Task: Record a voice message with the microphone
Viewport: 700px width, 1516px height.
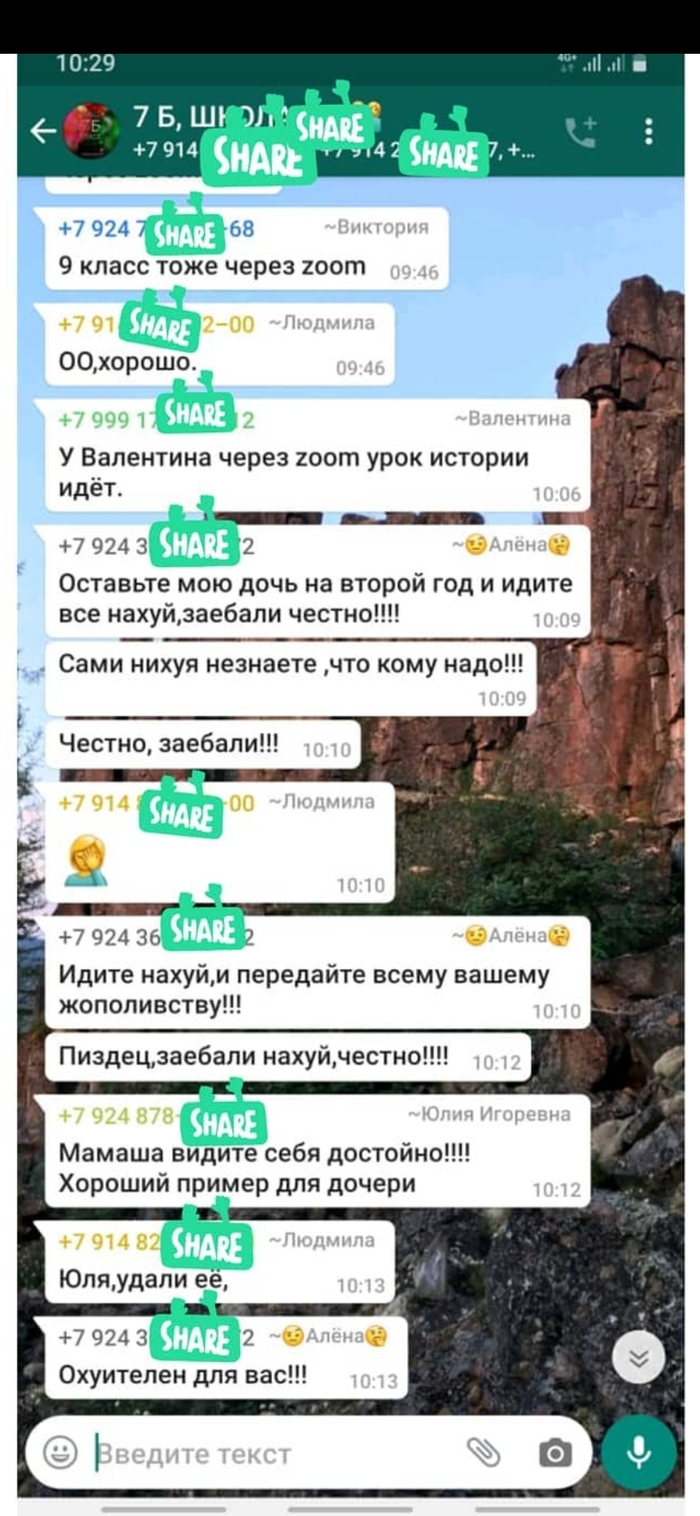Action: [639, 1453]
